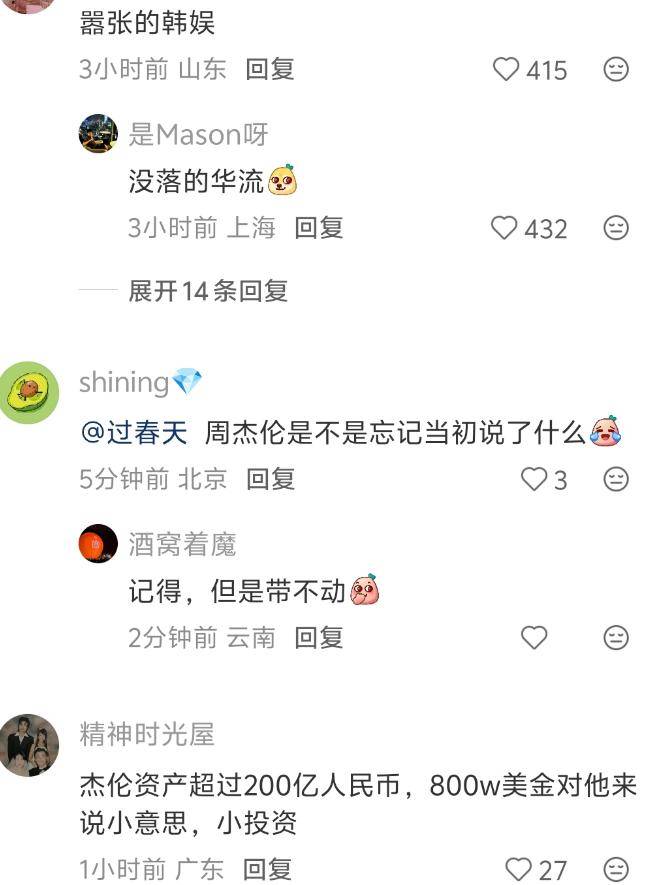Dislike 是Mason呀's reply
The image size is (670, 885).
point(616,228)
